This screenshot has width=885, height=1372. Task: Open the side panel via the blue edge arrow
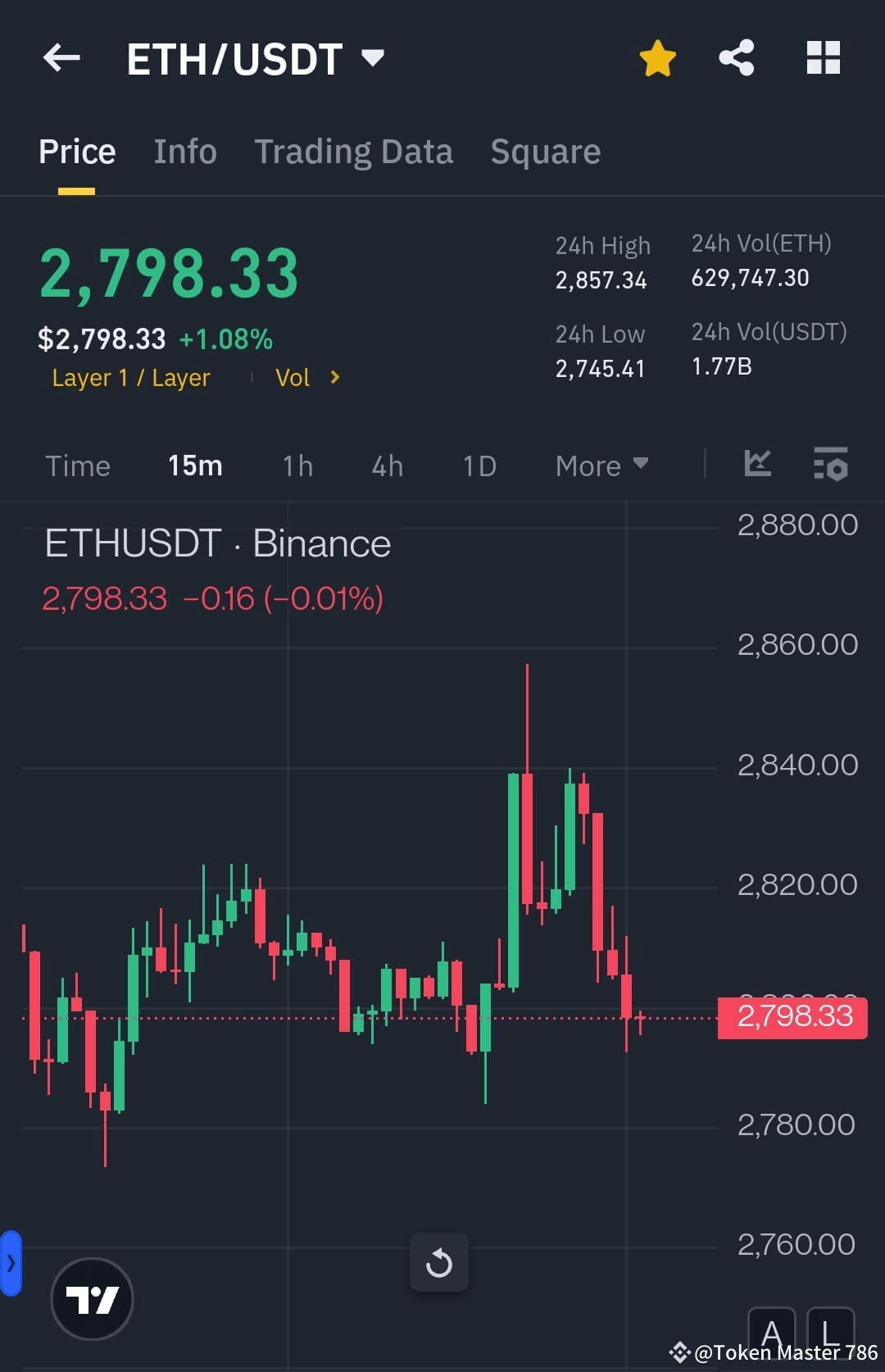pos(11,1263)
